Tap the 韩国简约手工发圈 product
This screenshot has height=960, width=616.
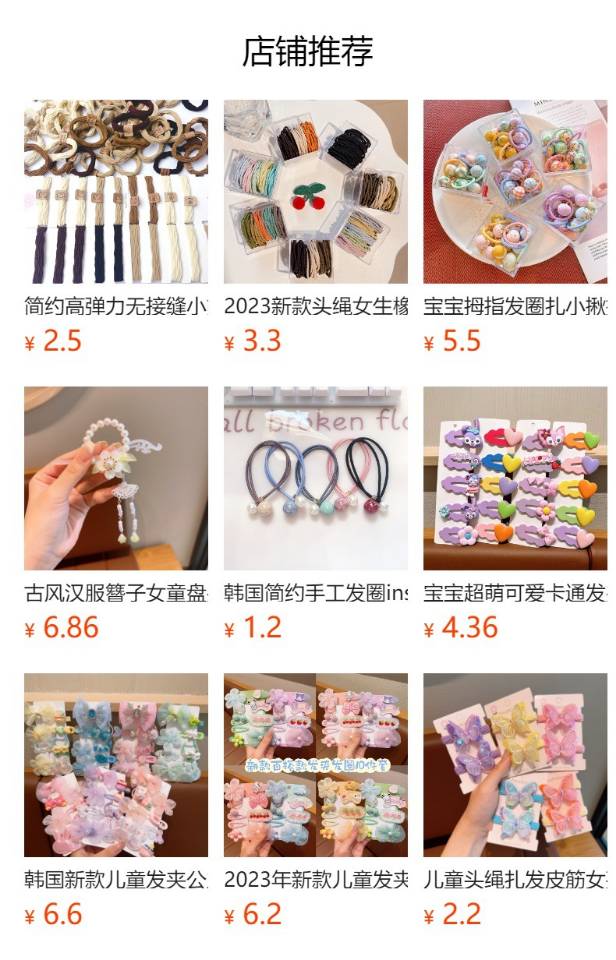[315, 478]
